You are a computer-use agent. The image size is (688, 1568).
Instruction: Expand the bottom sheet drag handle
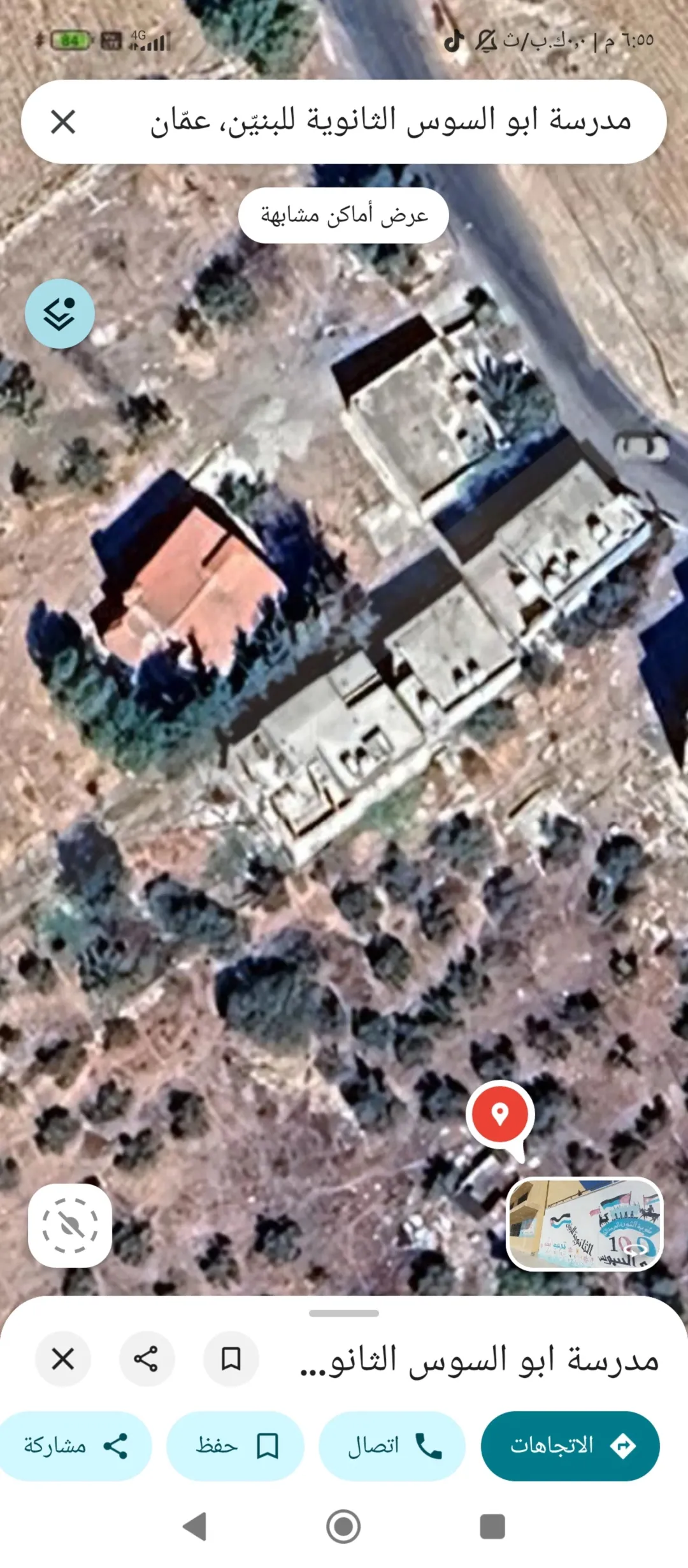[x=344, y=1313]
